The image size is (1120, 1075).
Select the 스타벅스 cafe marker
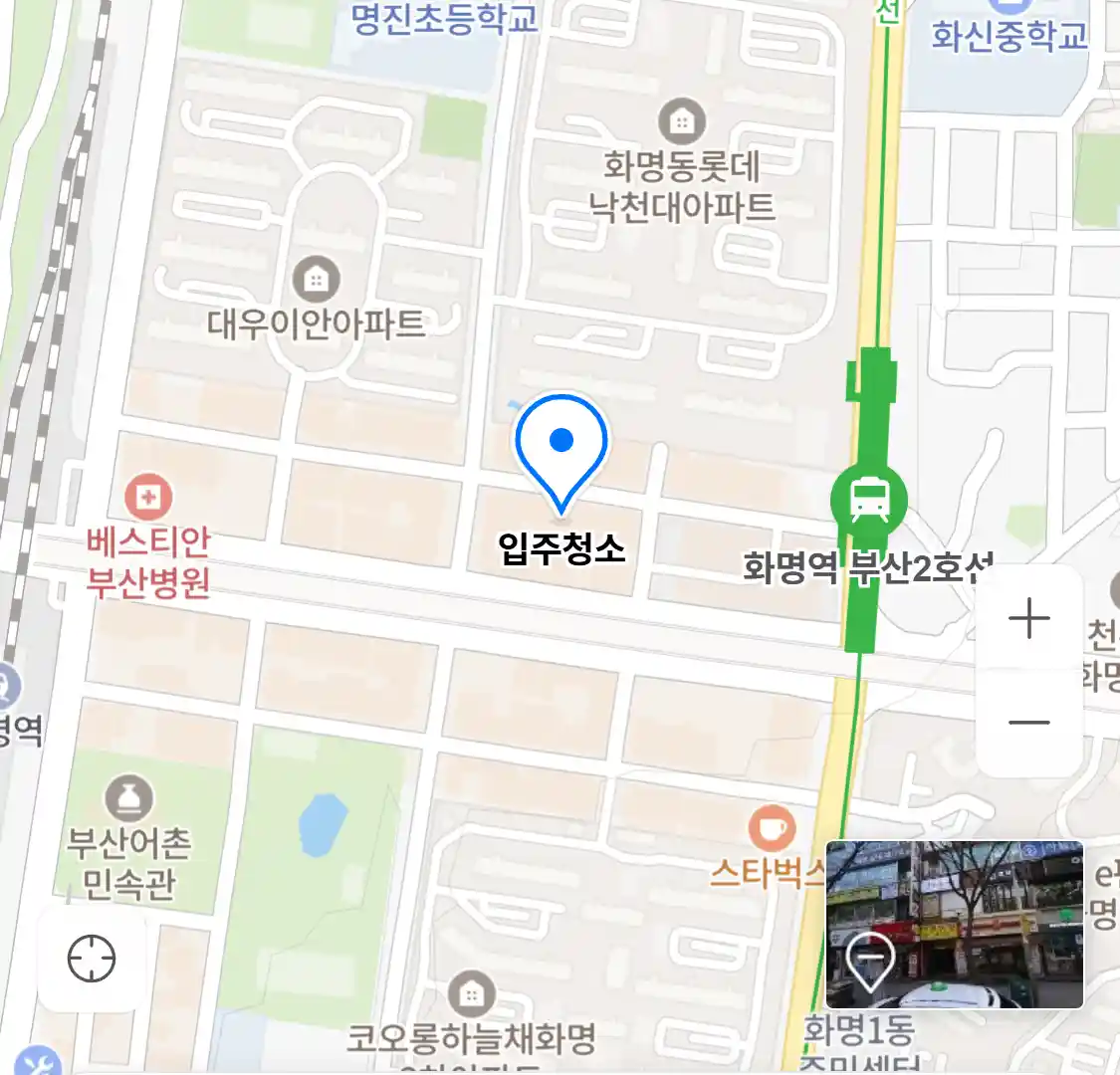tap(772, 828)
